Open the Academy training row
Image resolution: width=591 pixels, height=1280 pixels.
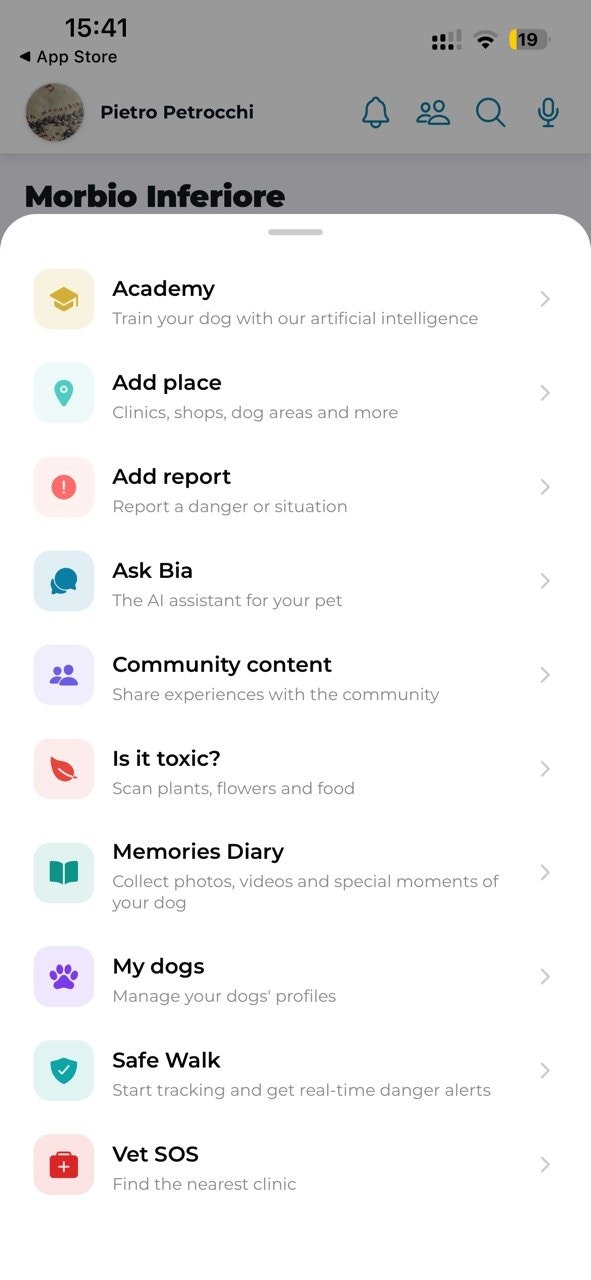pyautogui.click(x=295, y=299)
